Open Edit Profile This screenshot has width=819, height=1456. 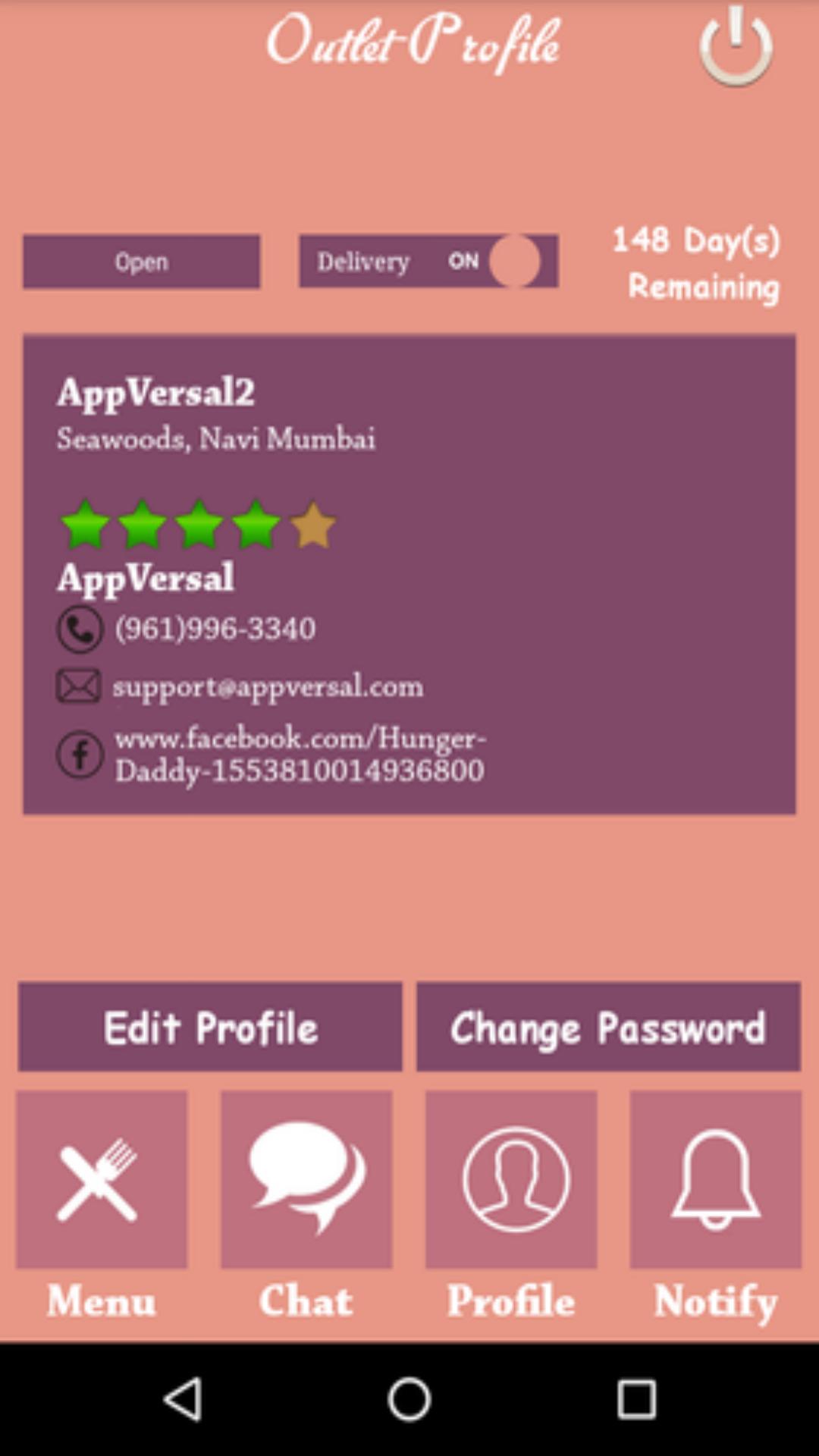pyautogui.click(x=210, y=1027)
